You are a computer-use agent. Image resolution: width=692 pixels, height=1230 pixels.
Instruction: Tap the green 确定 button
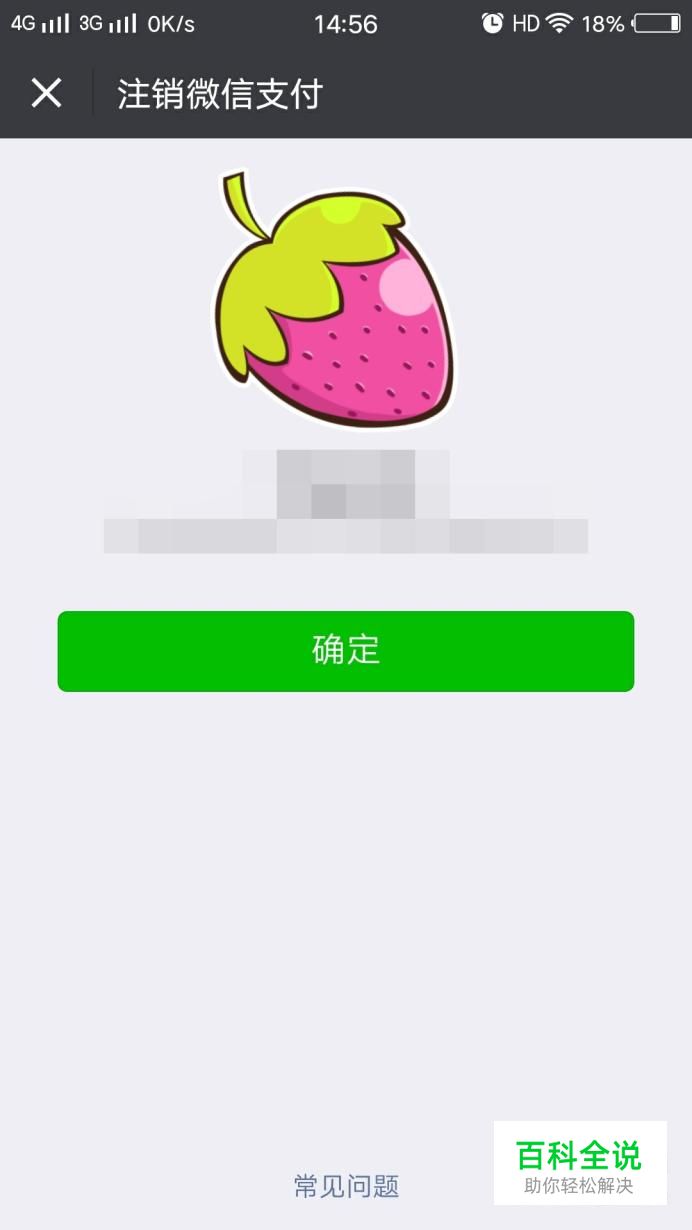click(x=346, y=651)
